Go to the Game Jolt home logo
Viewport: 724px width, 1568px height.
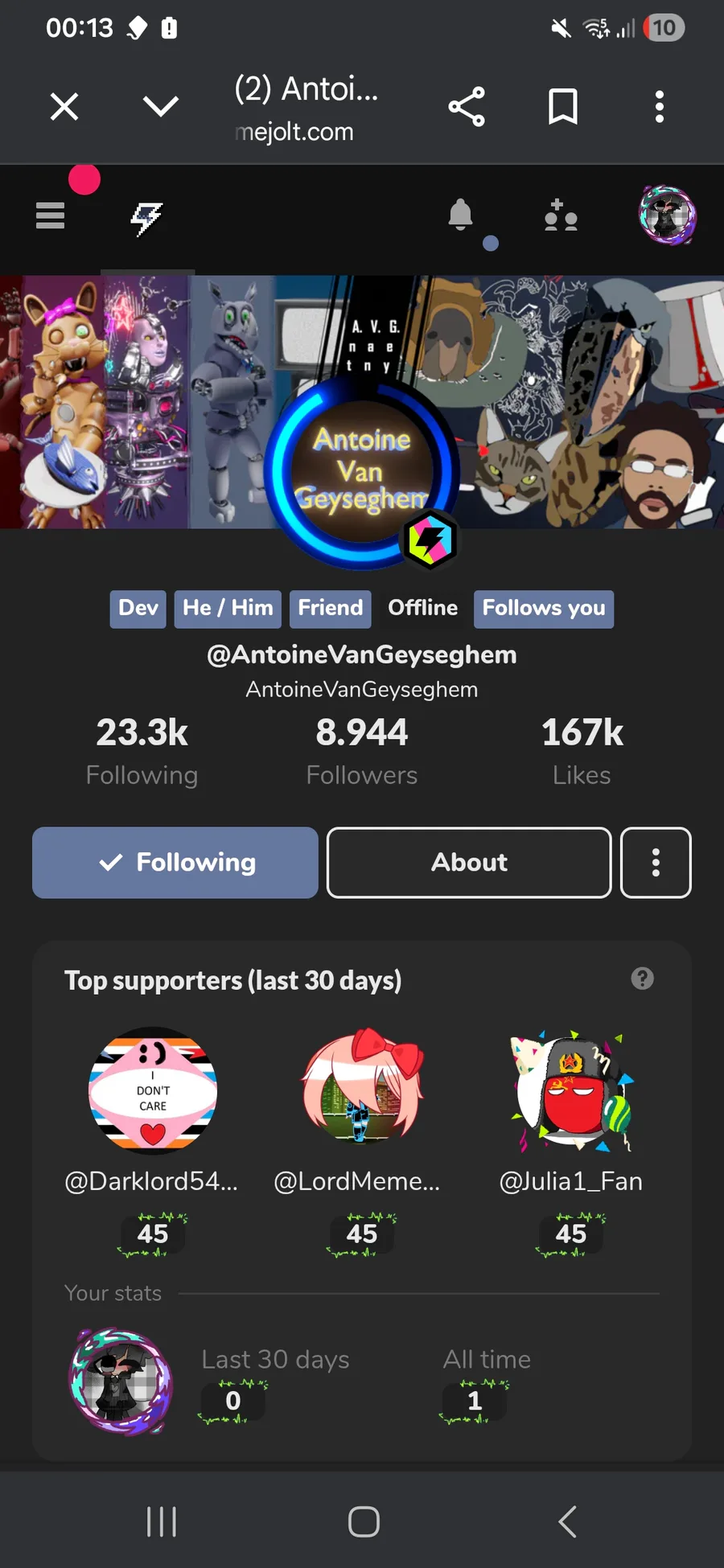coord(146,217)
